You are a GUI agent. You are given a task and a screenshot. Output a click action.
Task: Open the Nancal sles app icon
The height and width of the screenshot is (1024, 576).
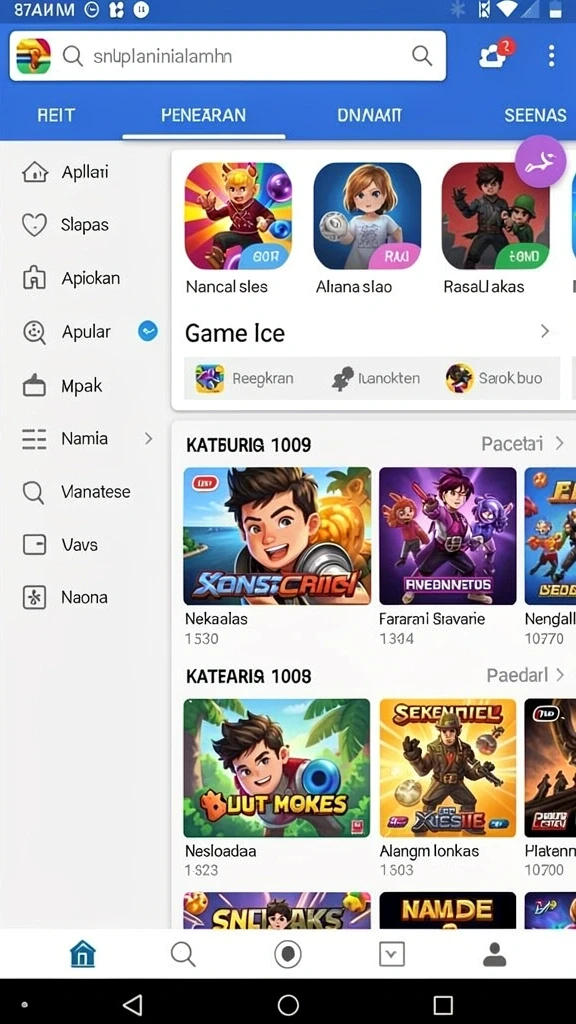[x=238, y=216]
